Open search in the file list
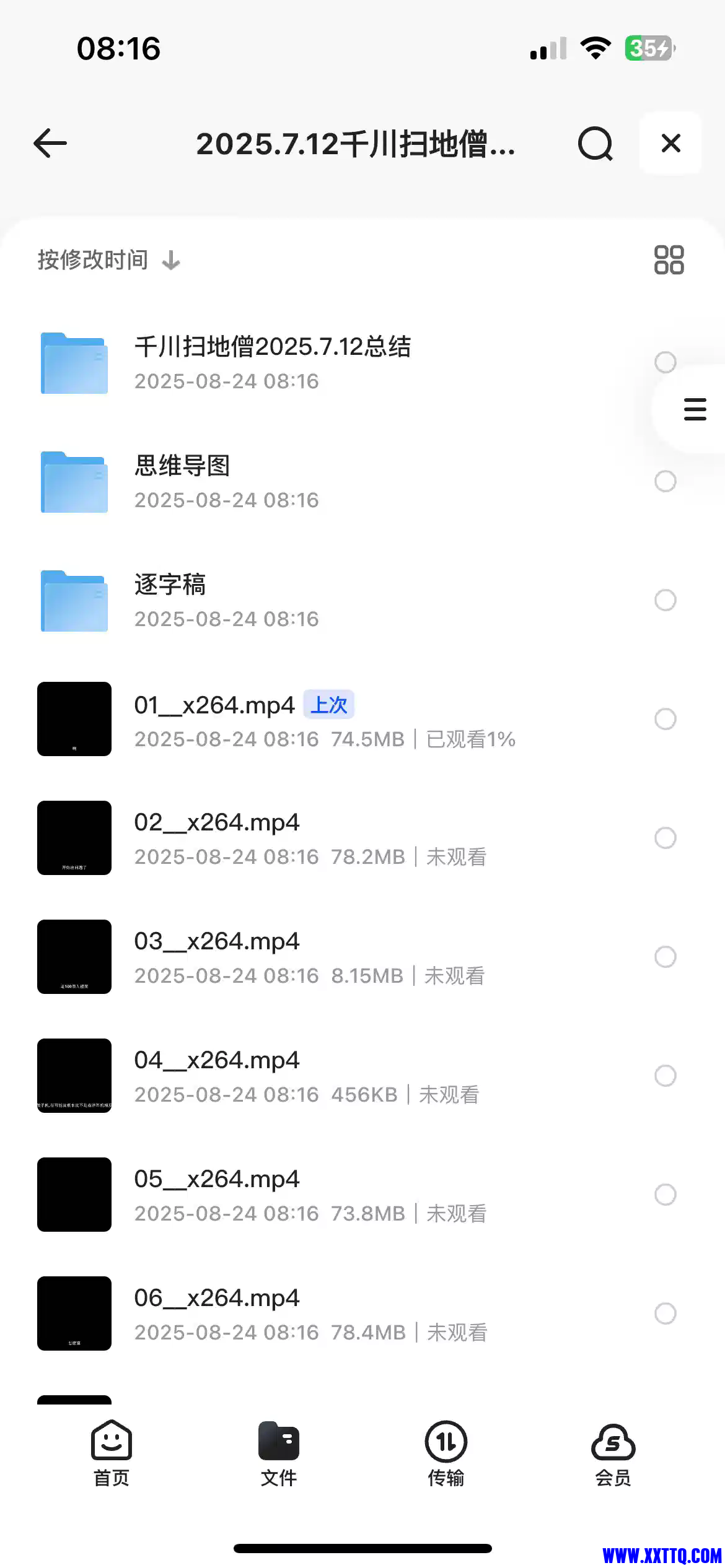Image resolution: width=725 pixels, height=1568 pixels. click(595, 143)
